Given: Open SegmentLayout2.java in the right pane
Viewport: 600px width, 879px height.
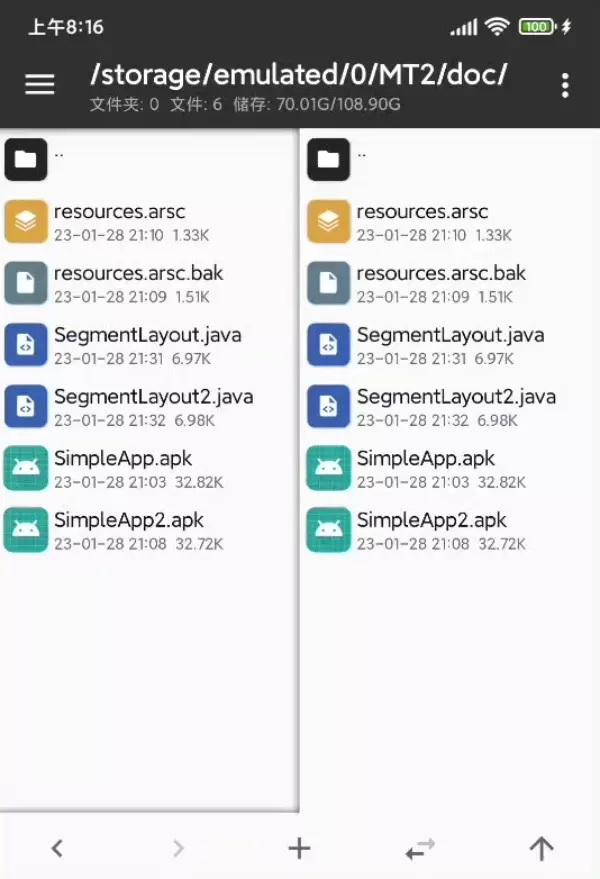Looking at the screenshot, I should 456,406.
